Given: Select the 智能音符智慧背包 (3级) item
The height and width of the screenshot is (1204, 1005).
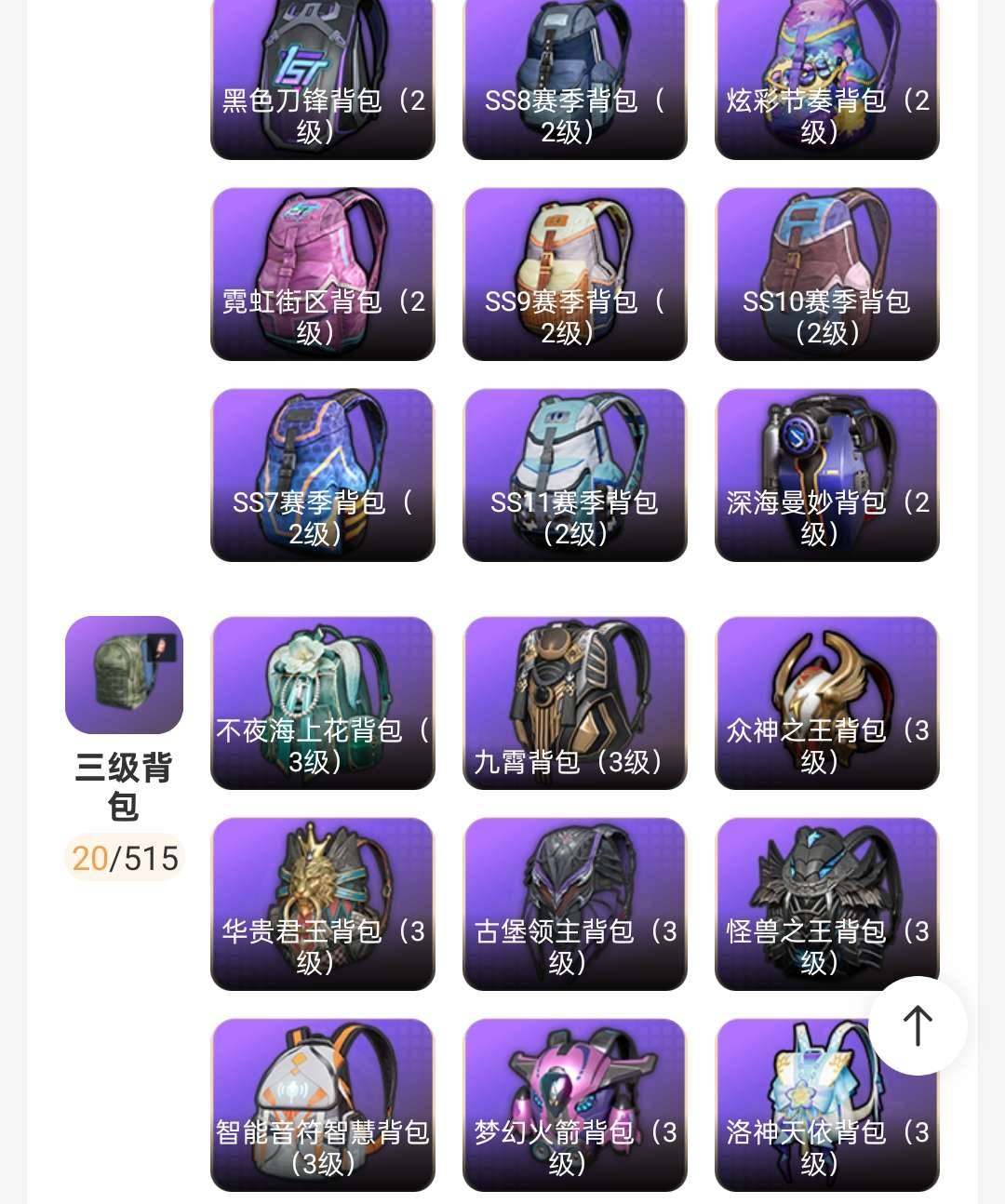Looking at the screenshot, I should (x=322, y=1104).
